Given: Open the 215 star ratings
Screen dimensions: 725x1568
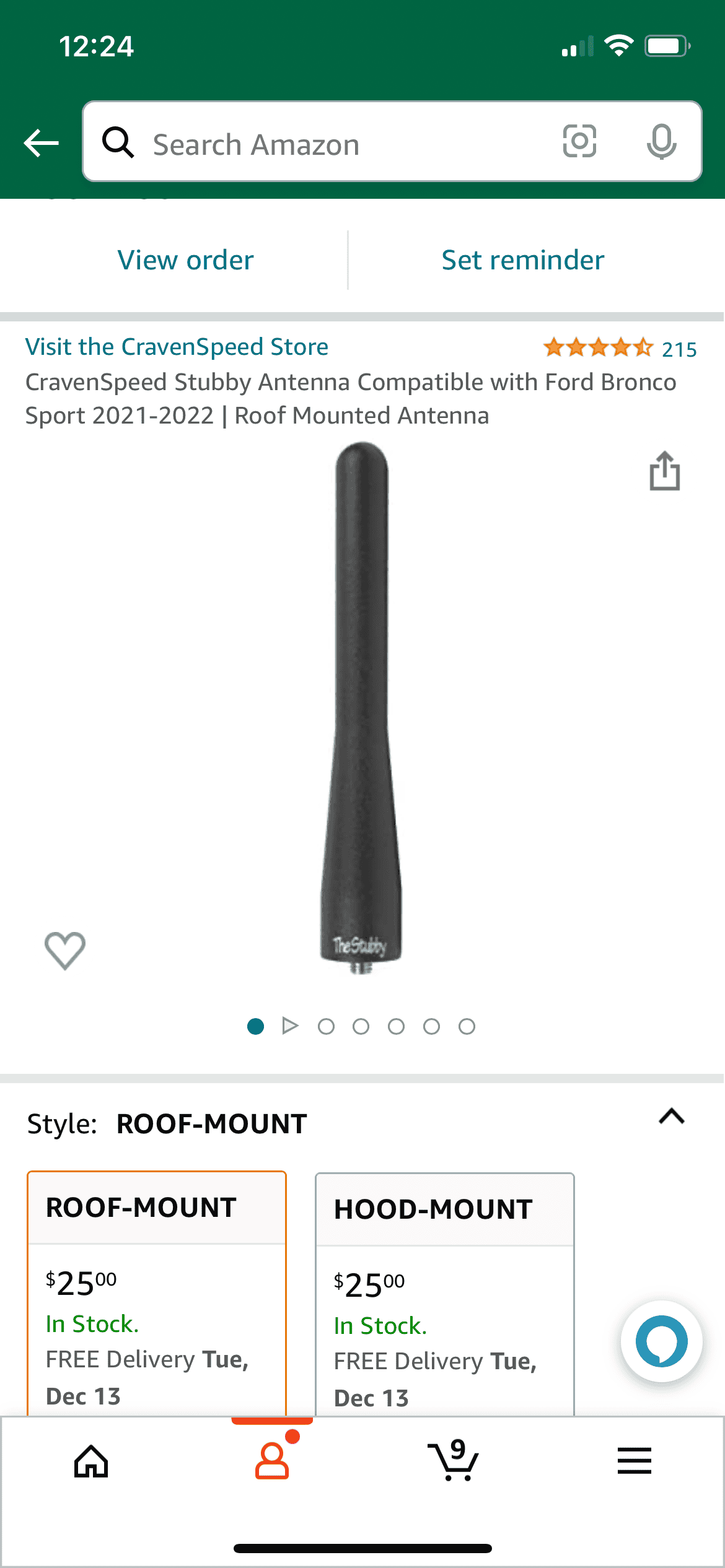Looking at the screenshot, I should click(620, 349).
